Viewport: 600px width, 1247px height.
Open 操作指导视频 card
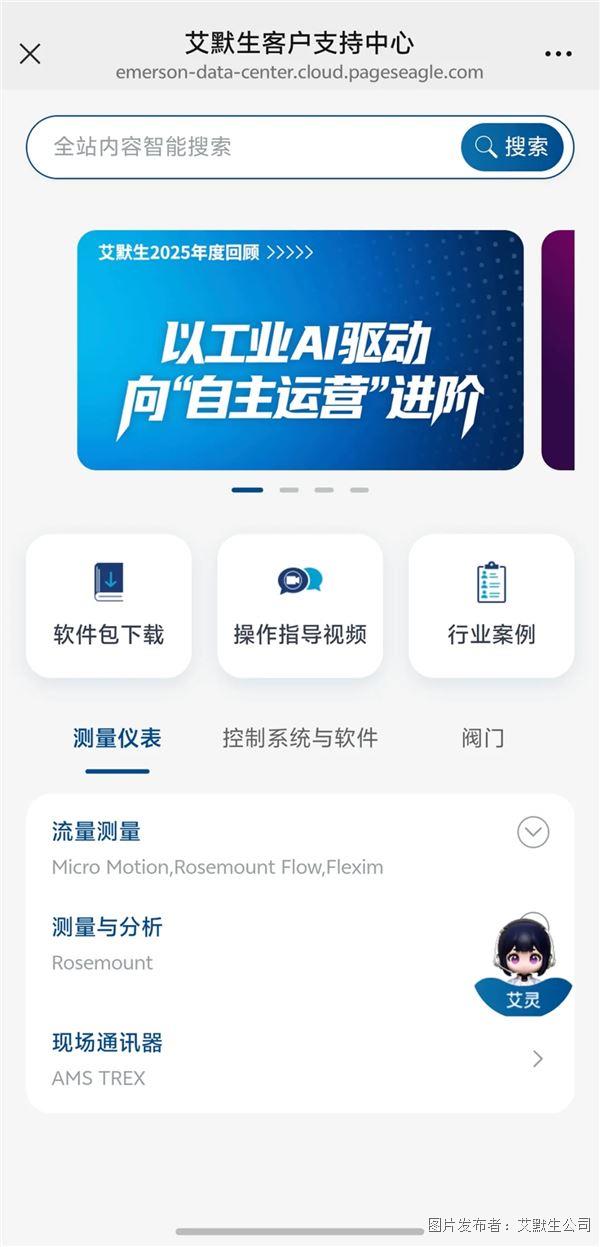click(300, 605)
